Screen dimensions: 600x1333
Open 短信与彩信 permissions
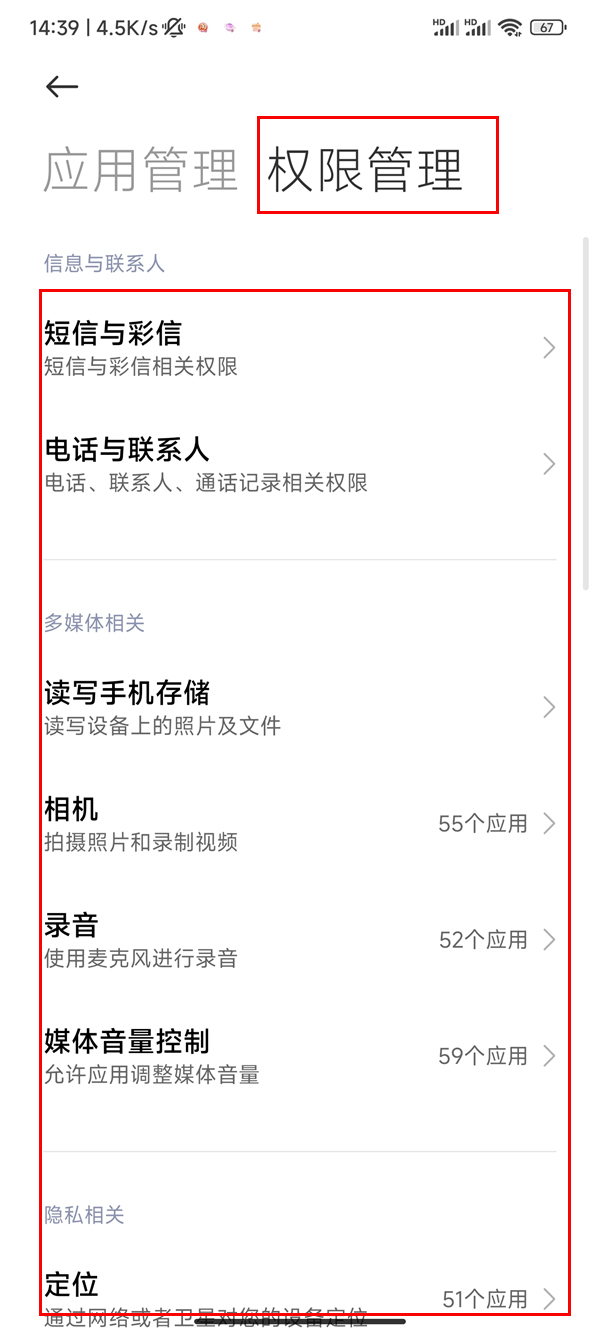300,348
